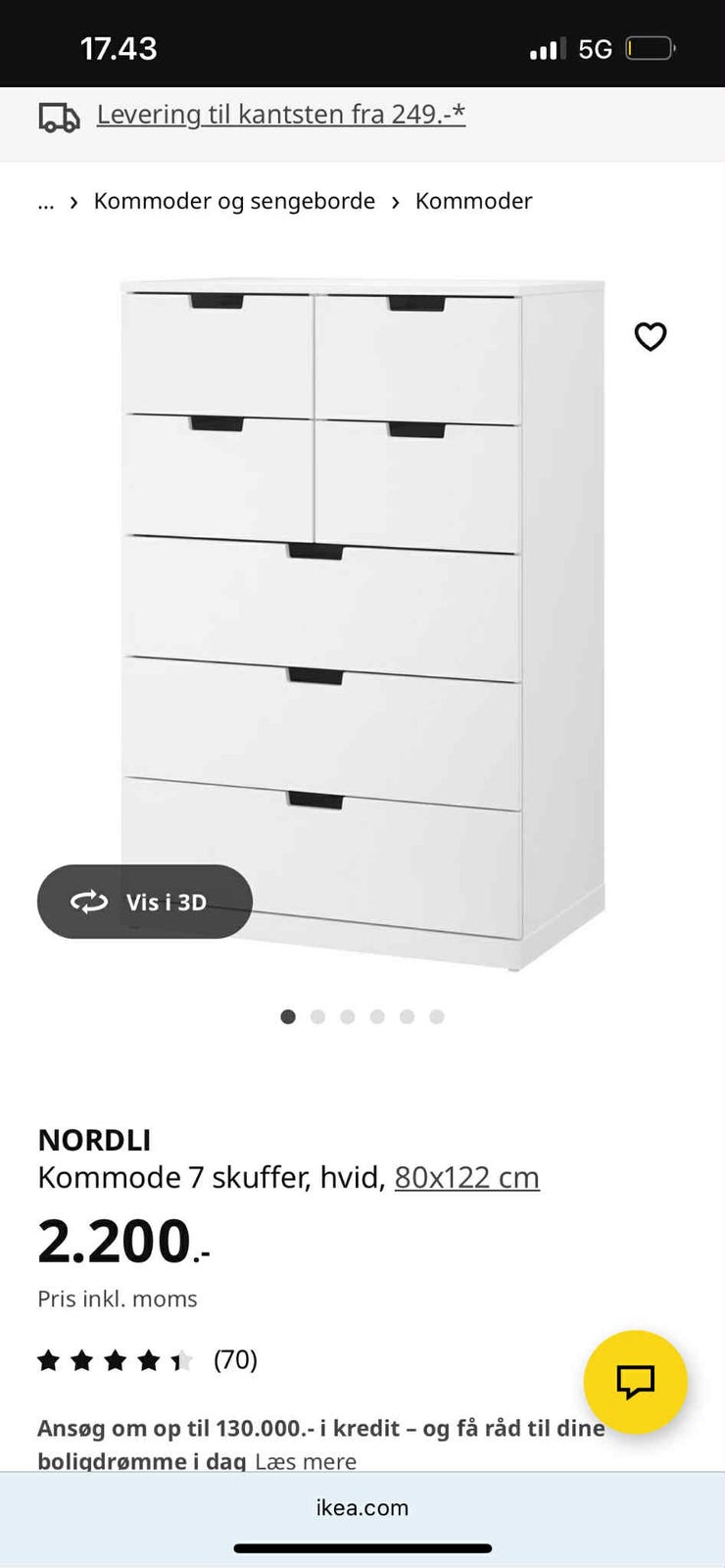Click the 80x122 cm dimensions link
The width and height of the screenshot is (725, 1568).
pyautogui.click(x=467, y=1176)
